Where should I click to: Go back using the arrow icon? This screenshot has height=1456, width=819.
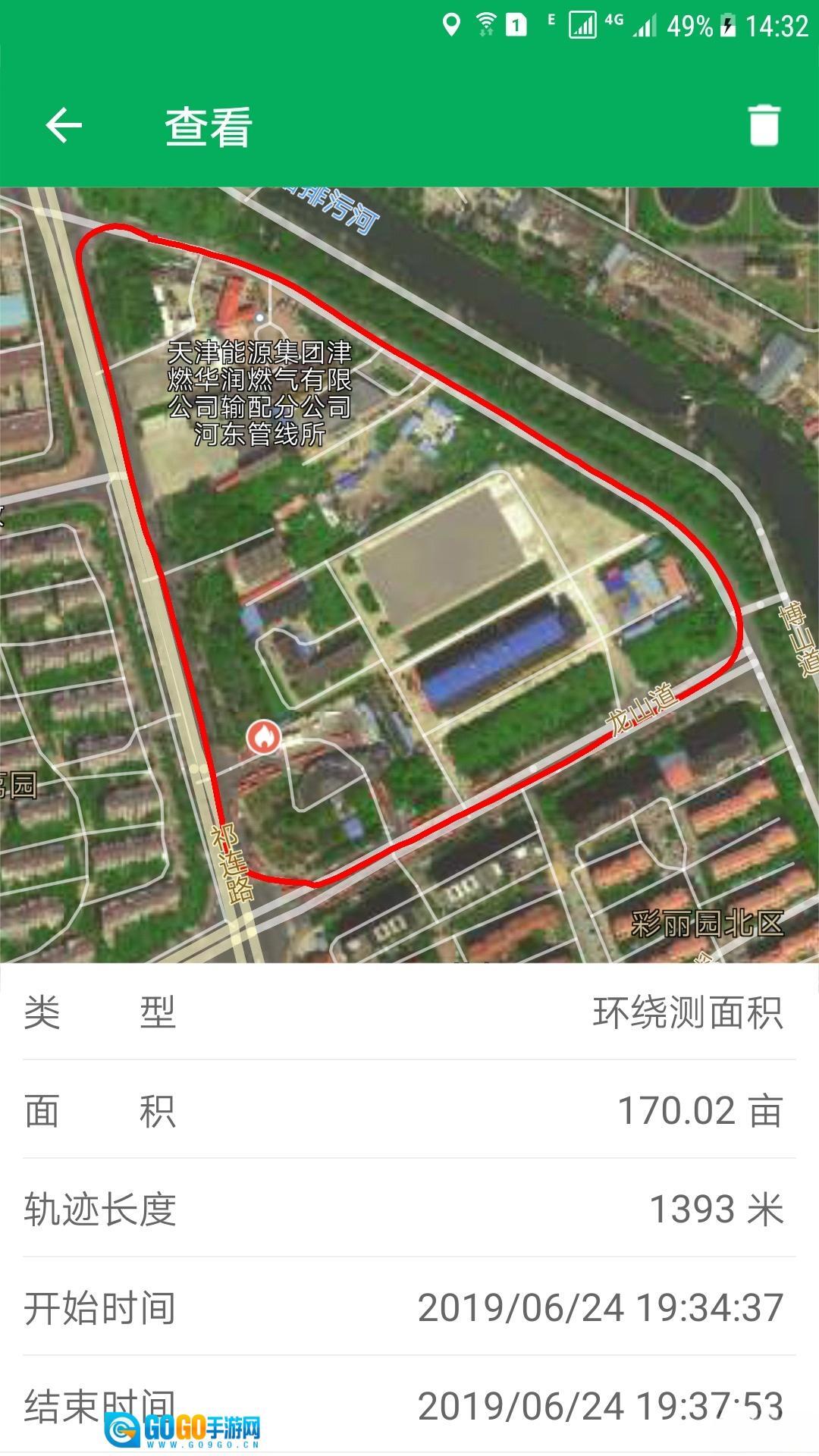[64, 125]
